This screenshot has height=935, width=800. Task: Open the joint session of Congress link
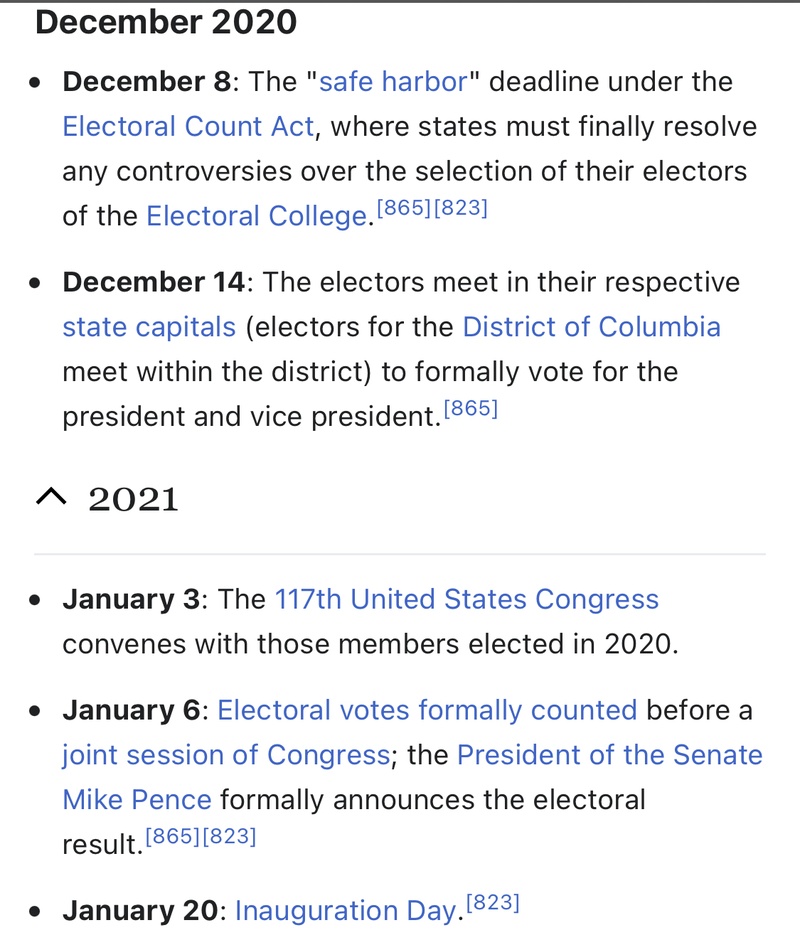coord(226,755)
